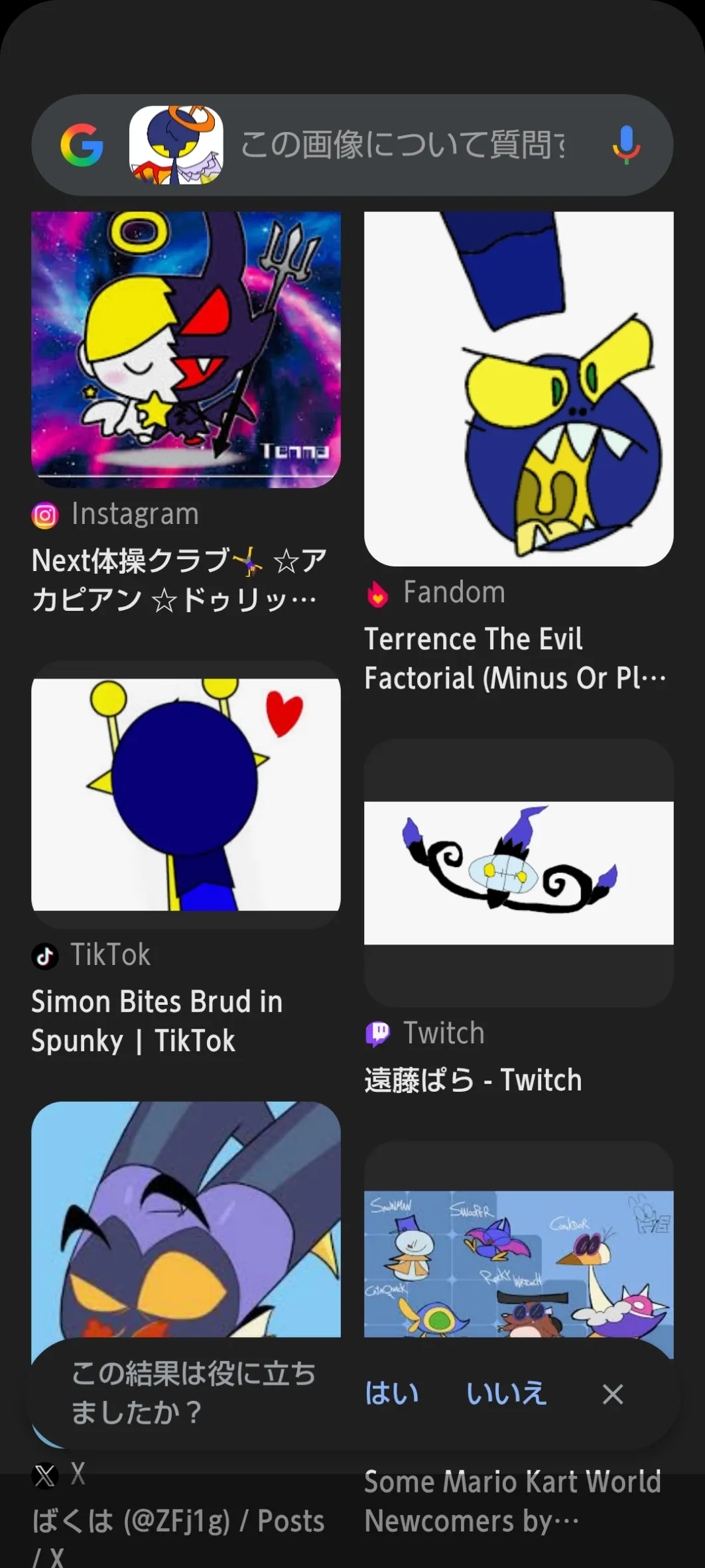
Task: Start voice search with the microphone
Action: tap(625, 145)
